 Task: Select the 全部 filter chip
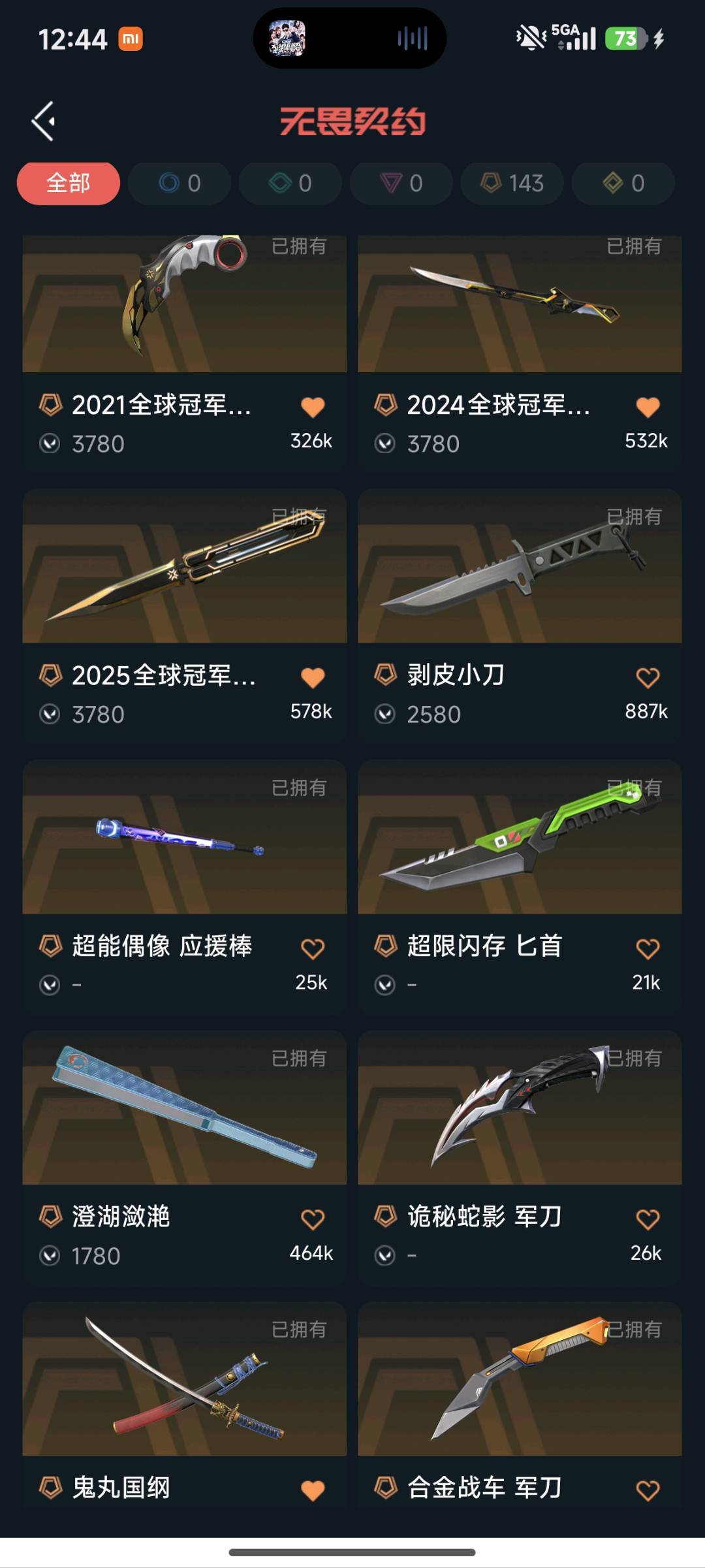coord(69,184)
